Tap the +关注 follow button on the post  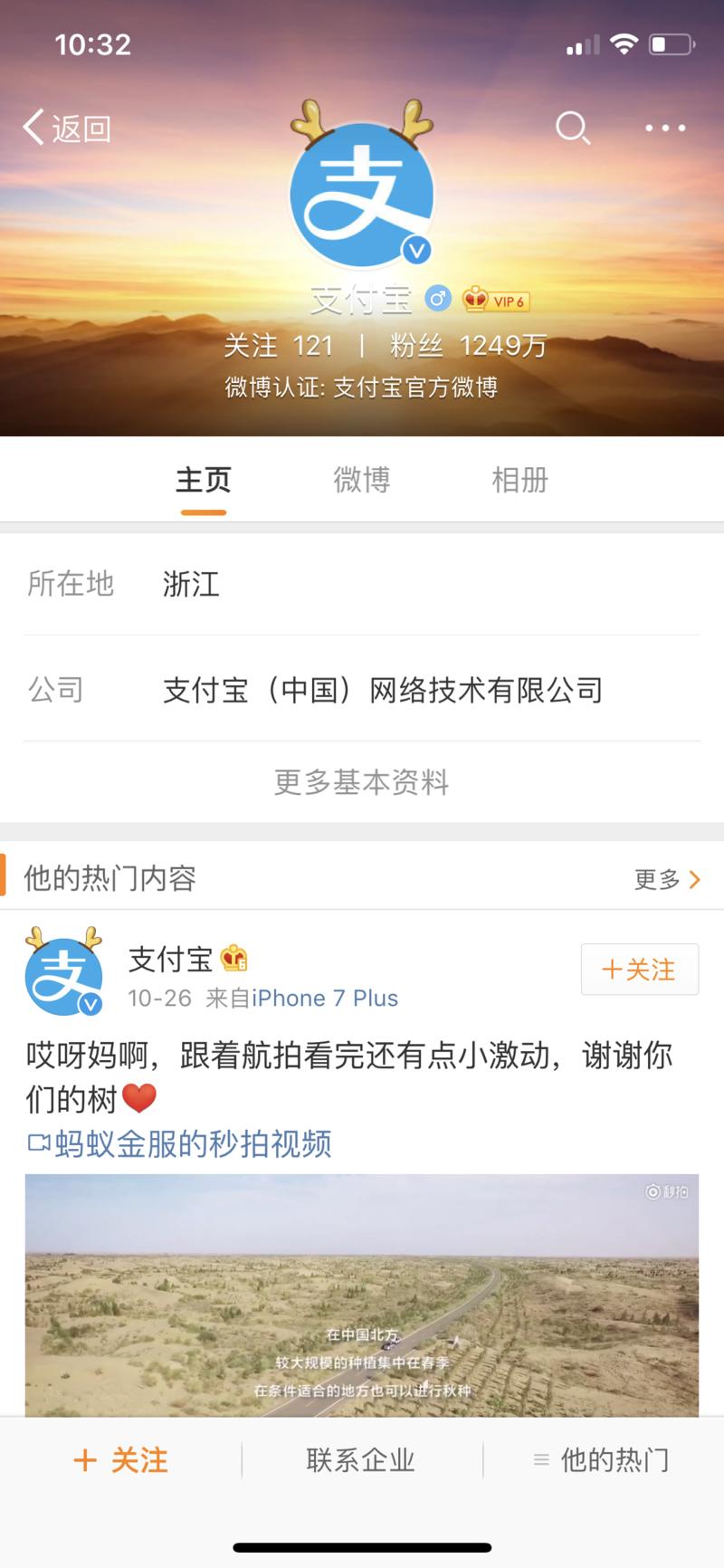[x=639, y=969]
